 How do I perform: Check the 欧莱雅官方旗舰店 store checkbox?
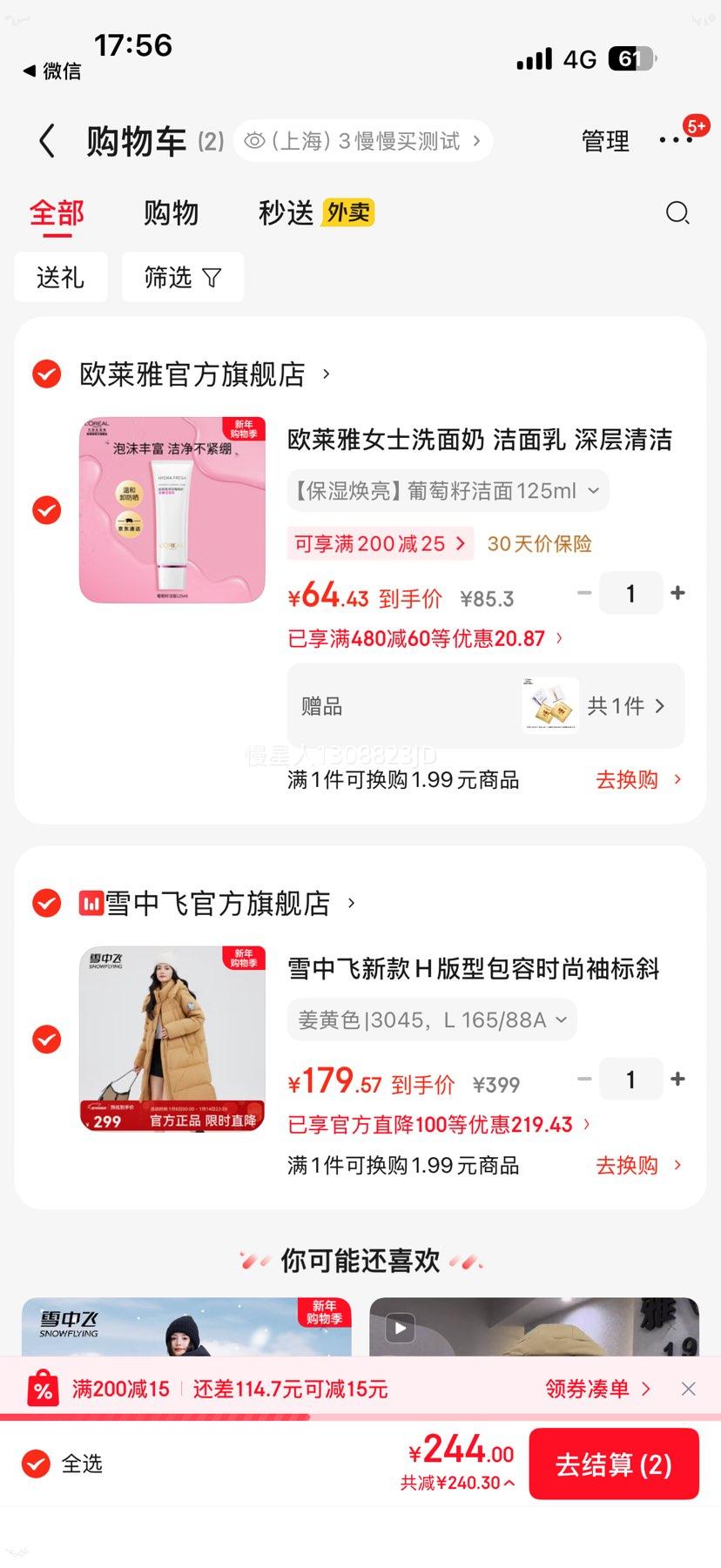point(45,374)
